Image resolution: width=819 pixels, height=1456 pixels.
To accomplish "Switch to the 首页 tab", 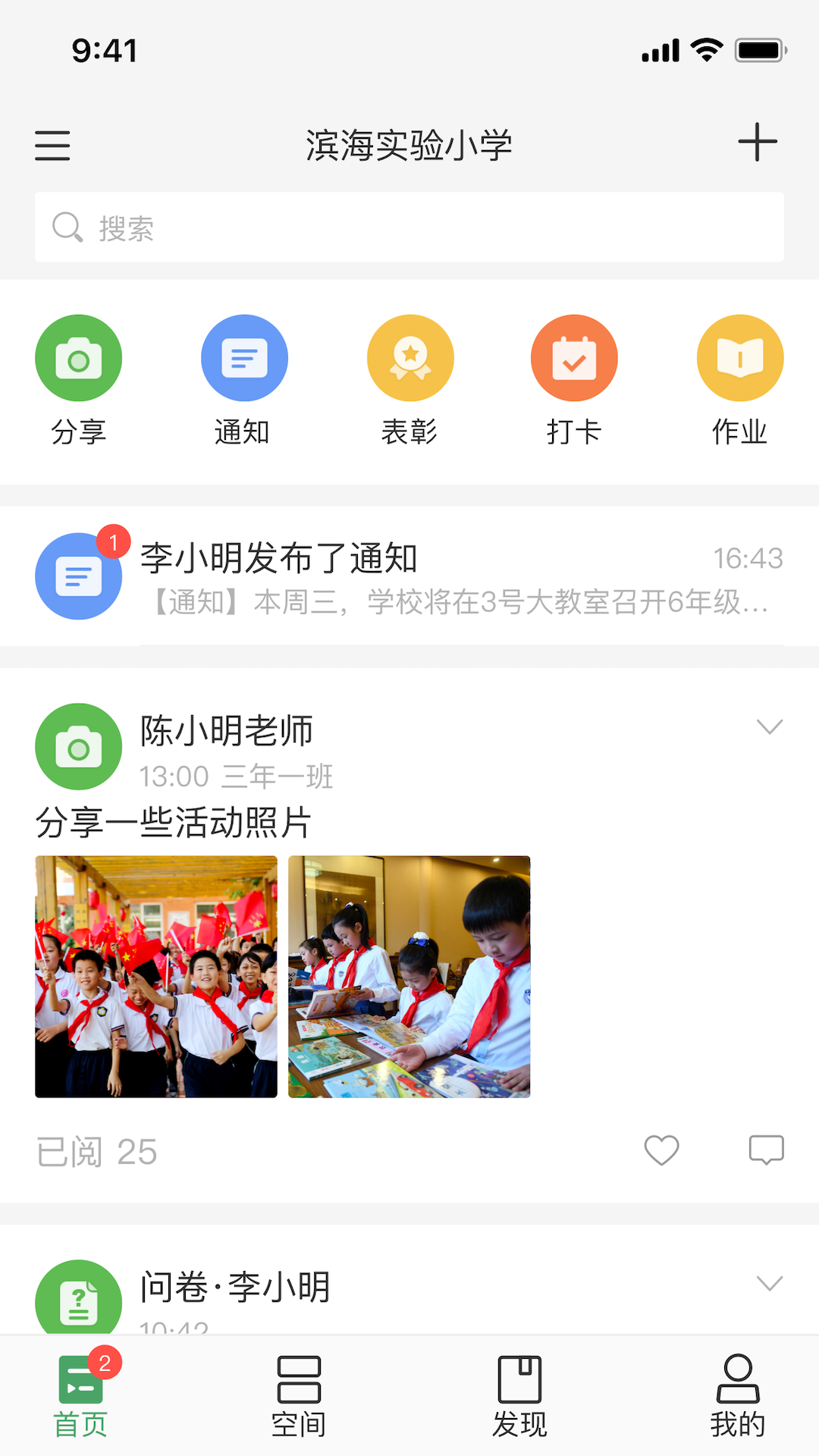I will (x=80, y=1397).
